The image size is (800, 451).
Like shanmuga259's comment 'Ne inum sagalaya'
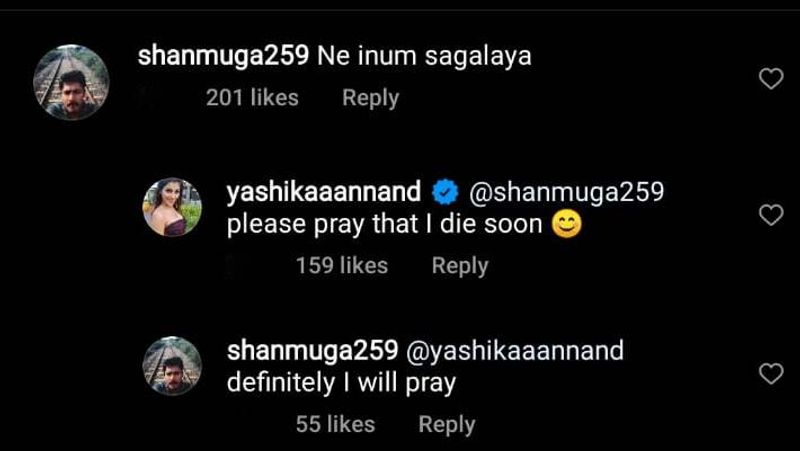pos(770,79)
